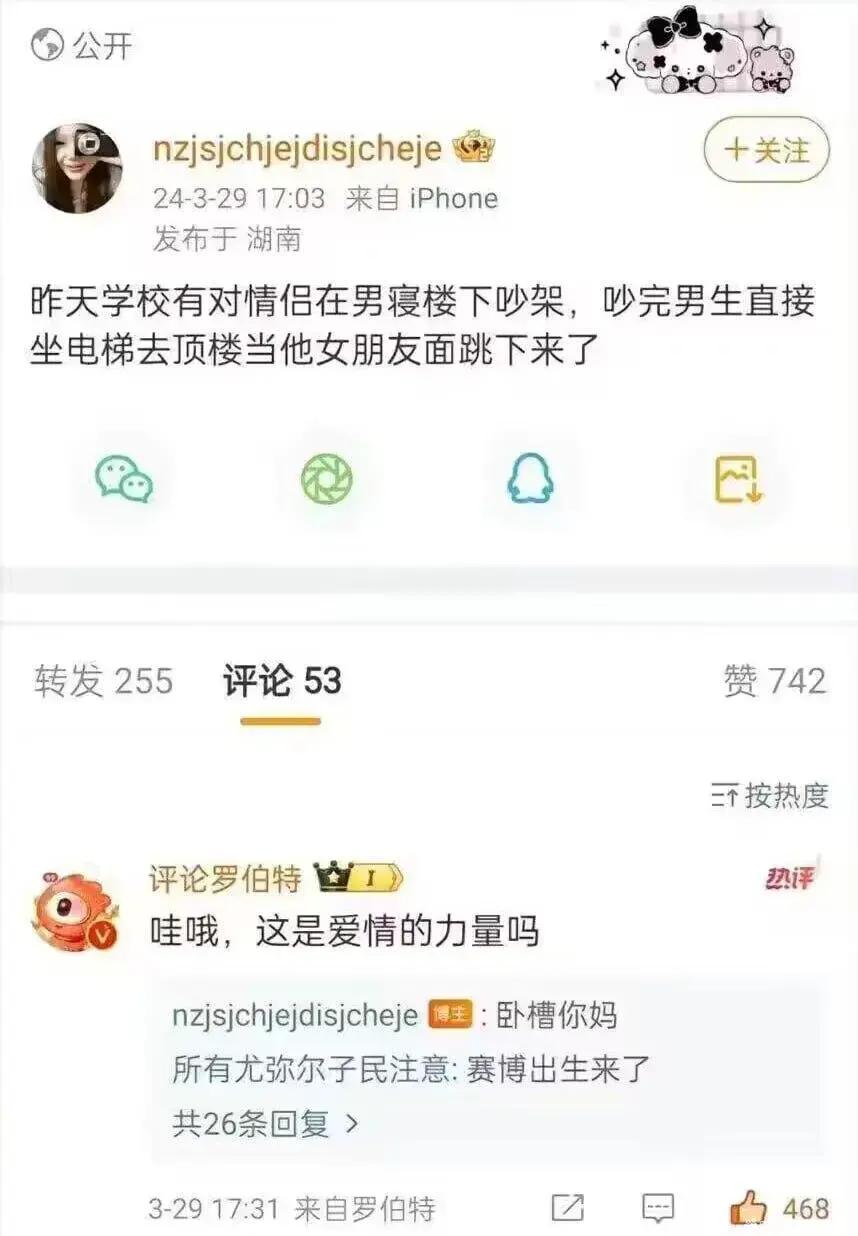858x1236 pixels.
Task: Expand 共26条回复 replies
Action: pyautogui.click(x=265, y=1124)
